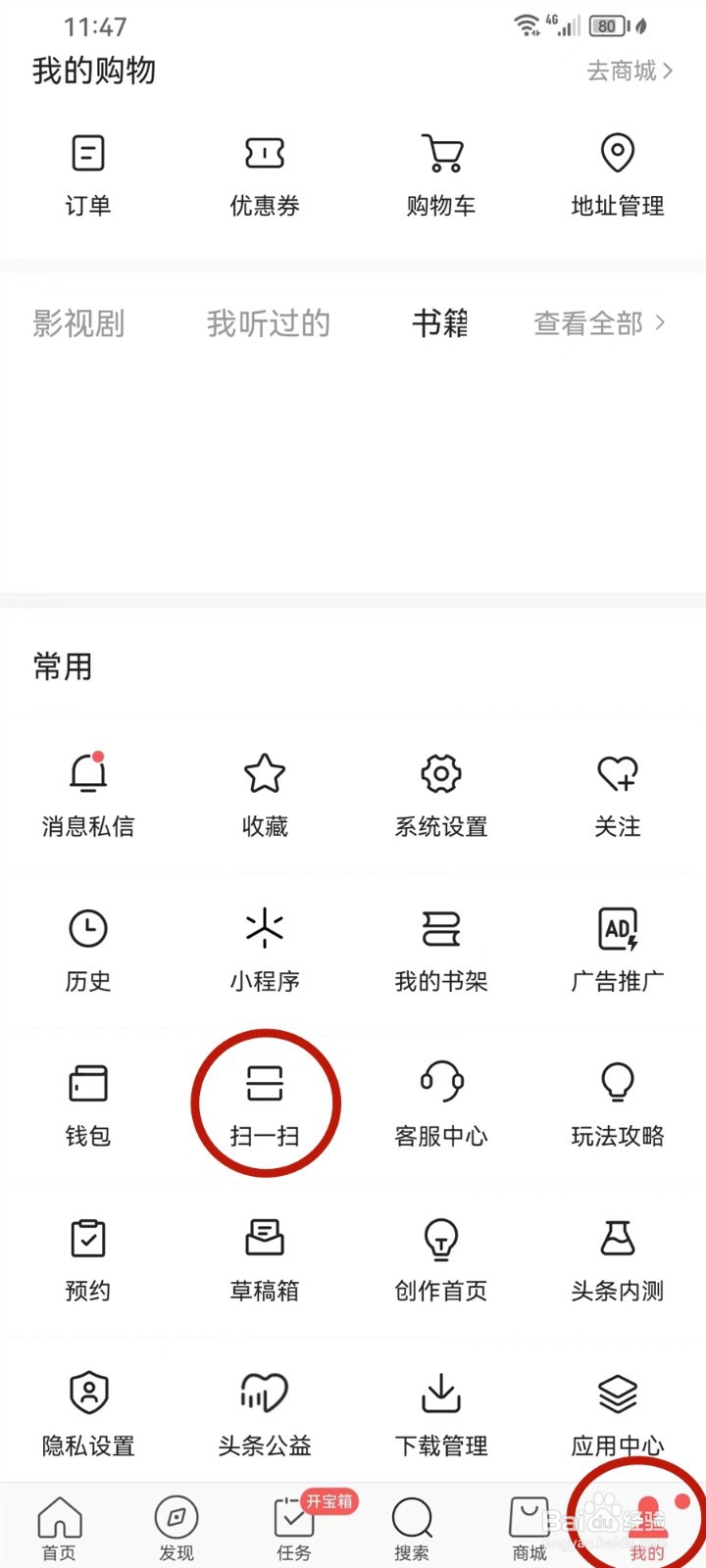Open the 收藏 favorites star
Image resolution: width=706 pixels, height=1568 pixels.
point(265,794)
